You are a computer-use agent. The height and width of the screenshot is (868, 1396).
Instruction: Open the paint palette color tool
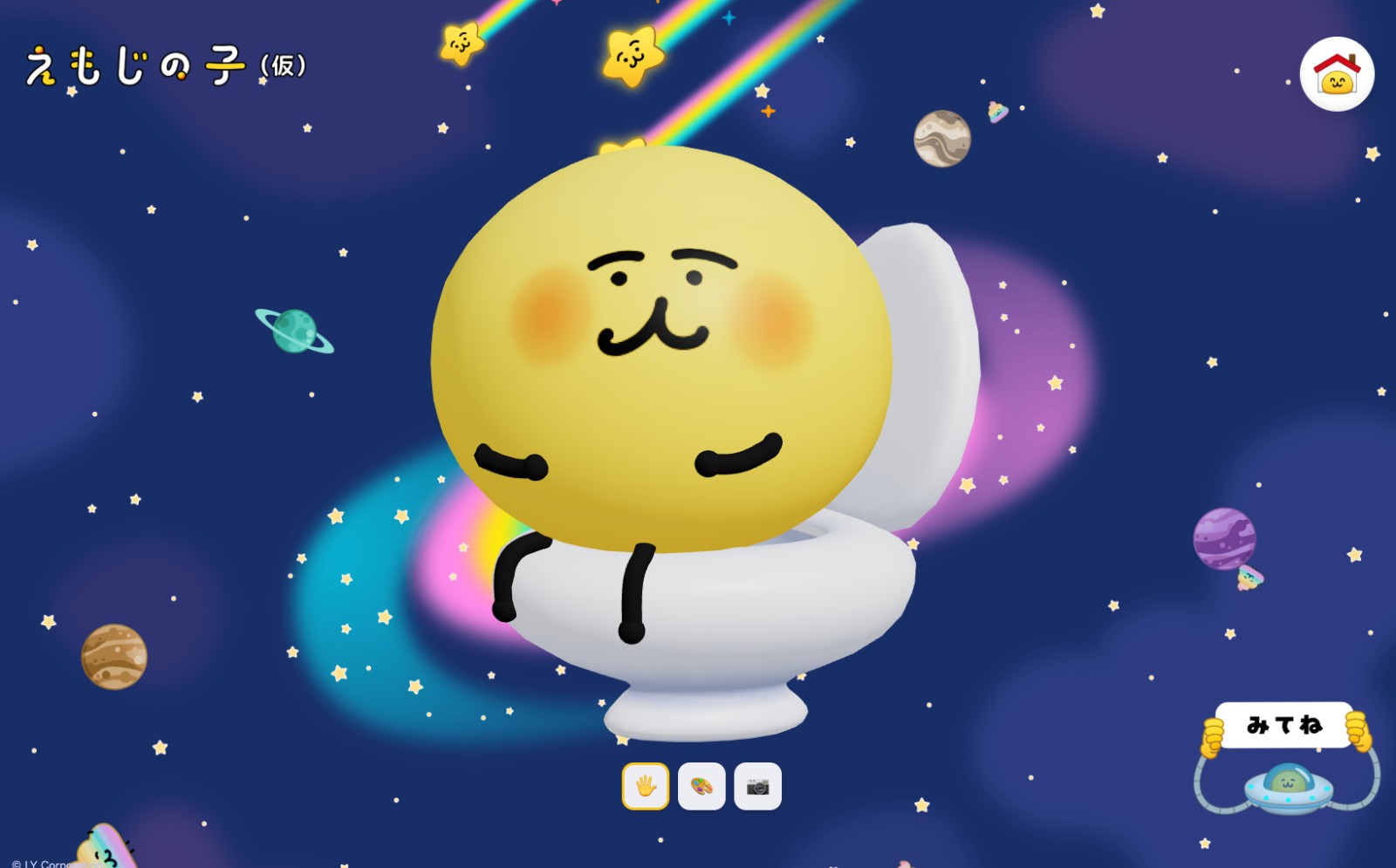click(701, 786)
